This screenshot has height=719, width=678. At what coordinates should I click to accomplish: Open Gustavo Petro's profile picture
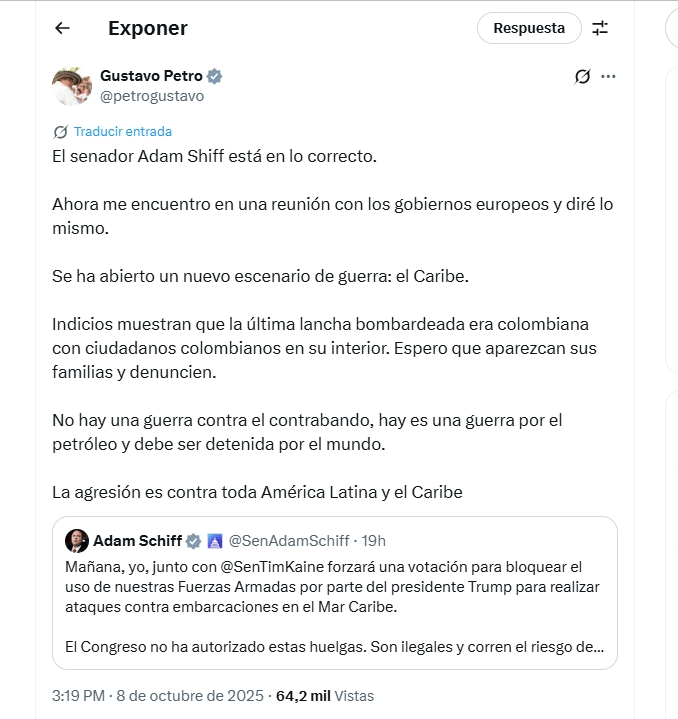tap(71, 86)
